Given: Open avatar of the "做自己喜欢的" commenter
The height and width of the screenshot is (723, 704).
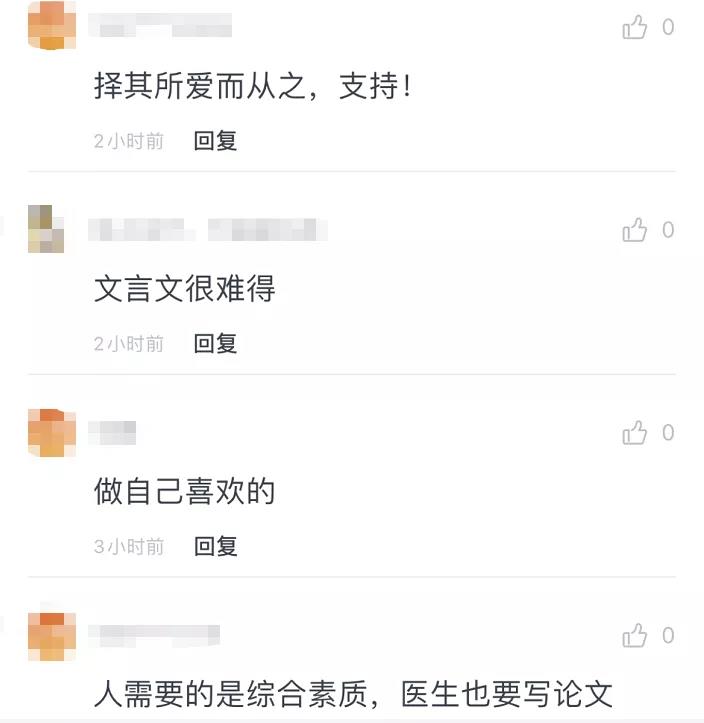Looking at the screenshot, I should click(52, 433).
